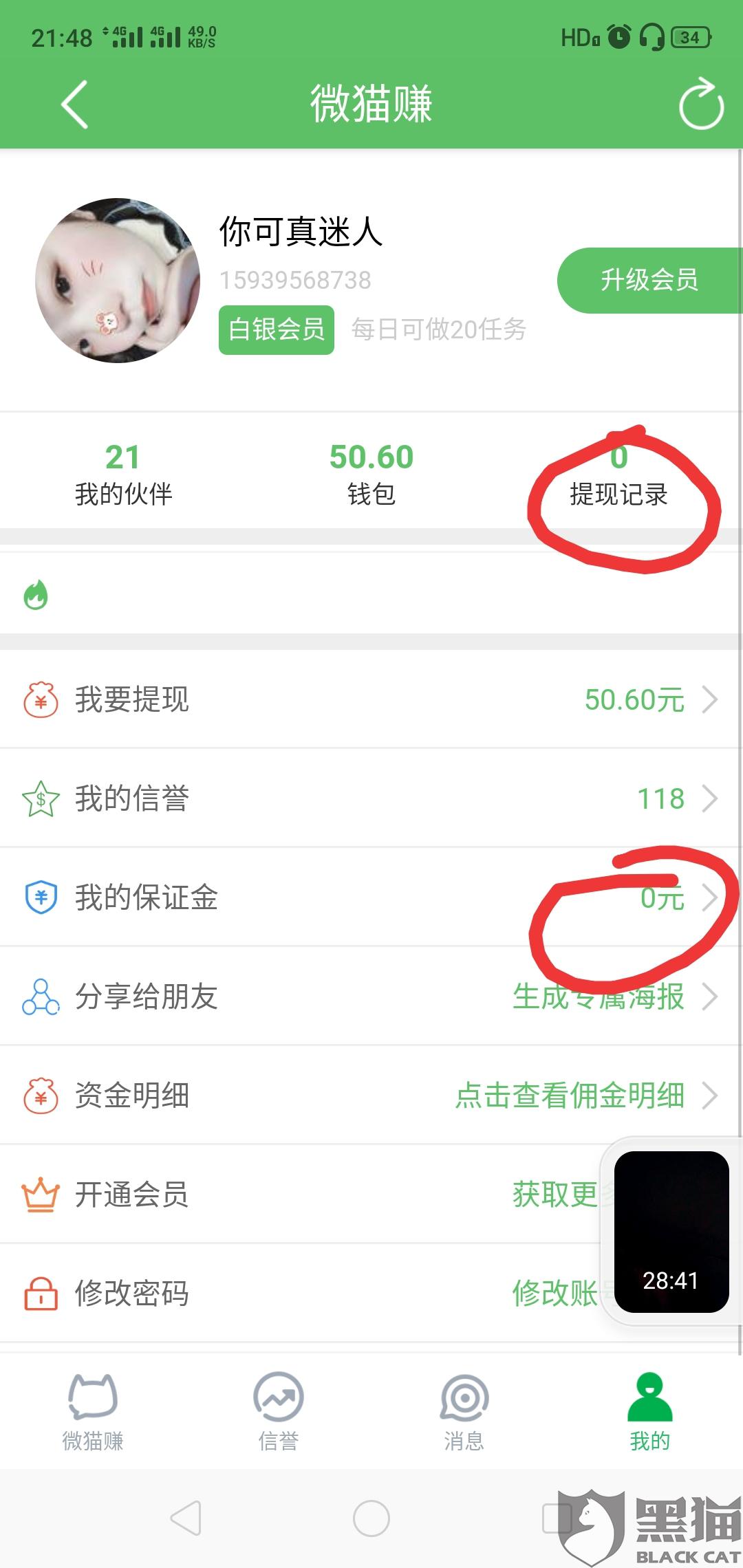
Task: Open the 我的信誉 reputation row
Action: click(x=371, y=798)
